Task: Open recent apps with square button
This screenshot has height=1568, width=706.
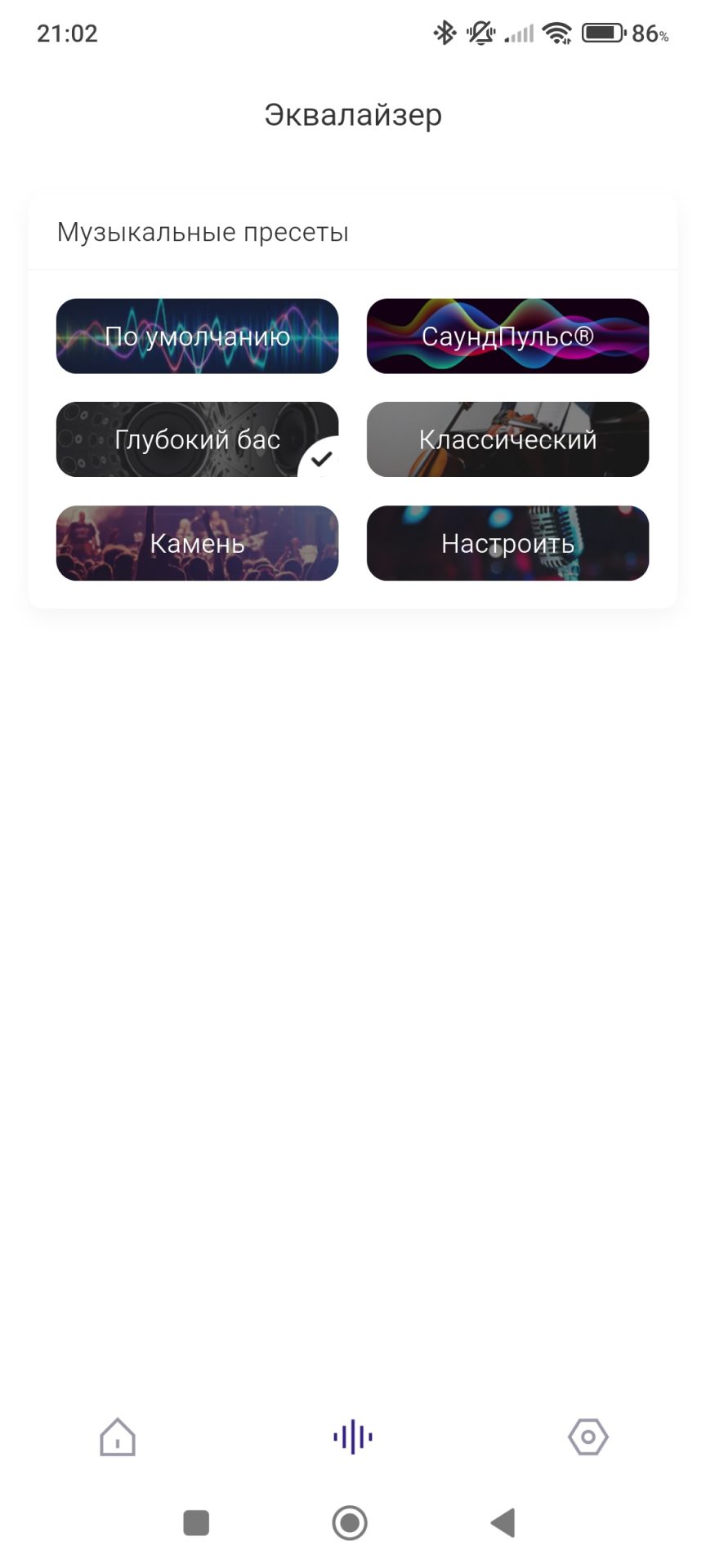Action: pyautogui.click(x=196, y=1523)
